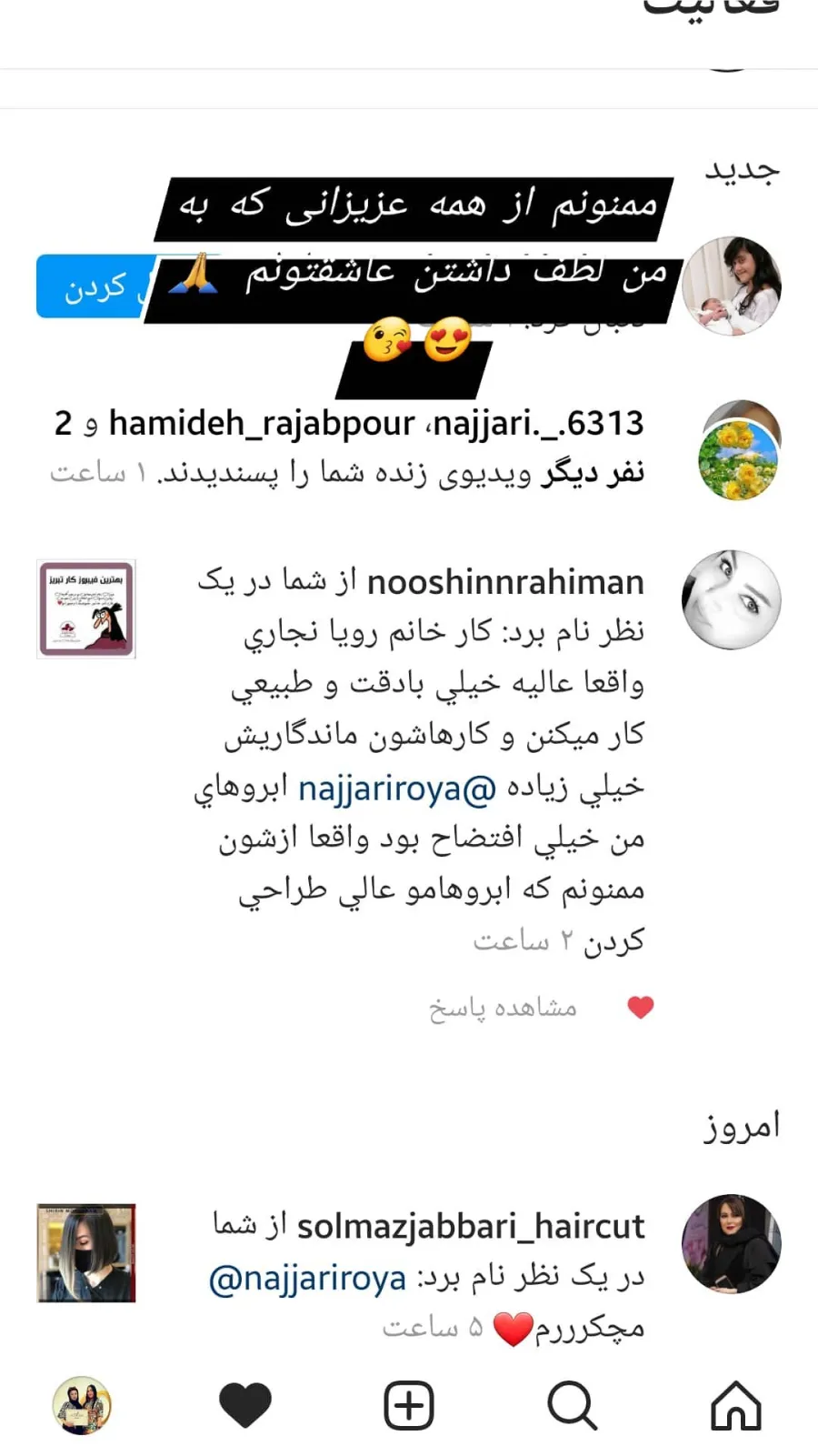Screen dimensions: 818x1456
Task: Tap the @najjariroya mention in nooshinnrahiman's comment
Action: 397,788
